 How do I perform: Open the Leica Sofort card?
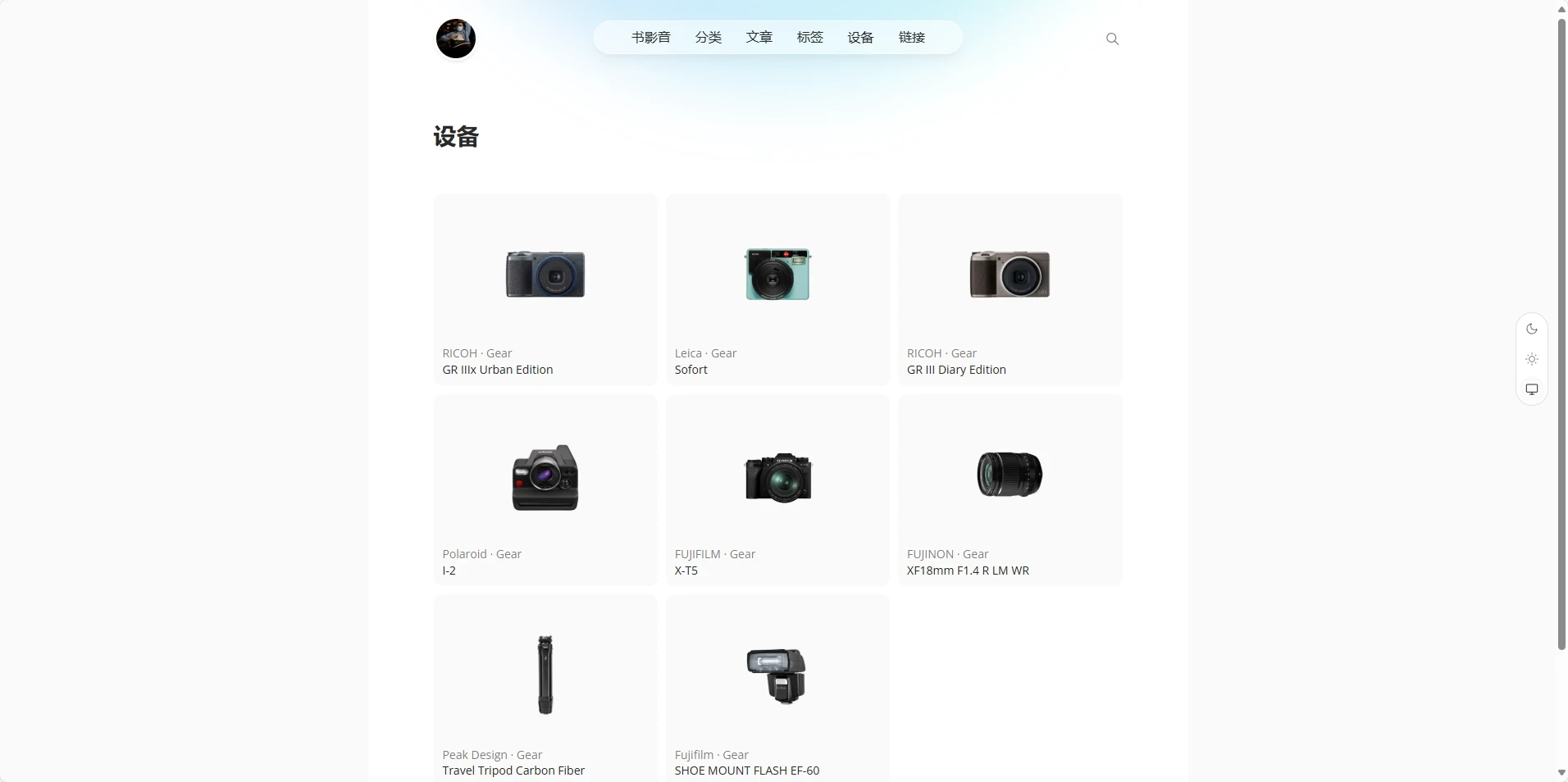click(x=777, y=289)
